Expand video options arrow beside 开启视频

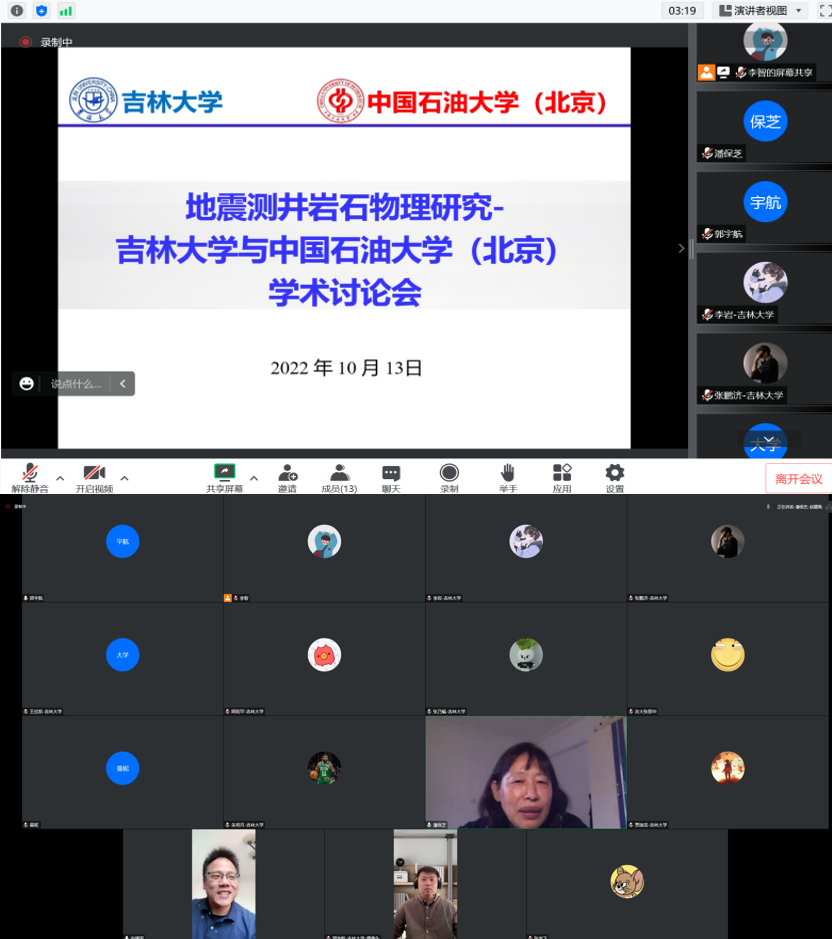pyautogui.click(x=124, y=478)
